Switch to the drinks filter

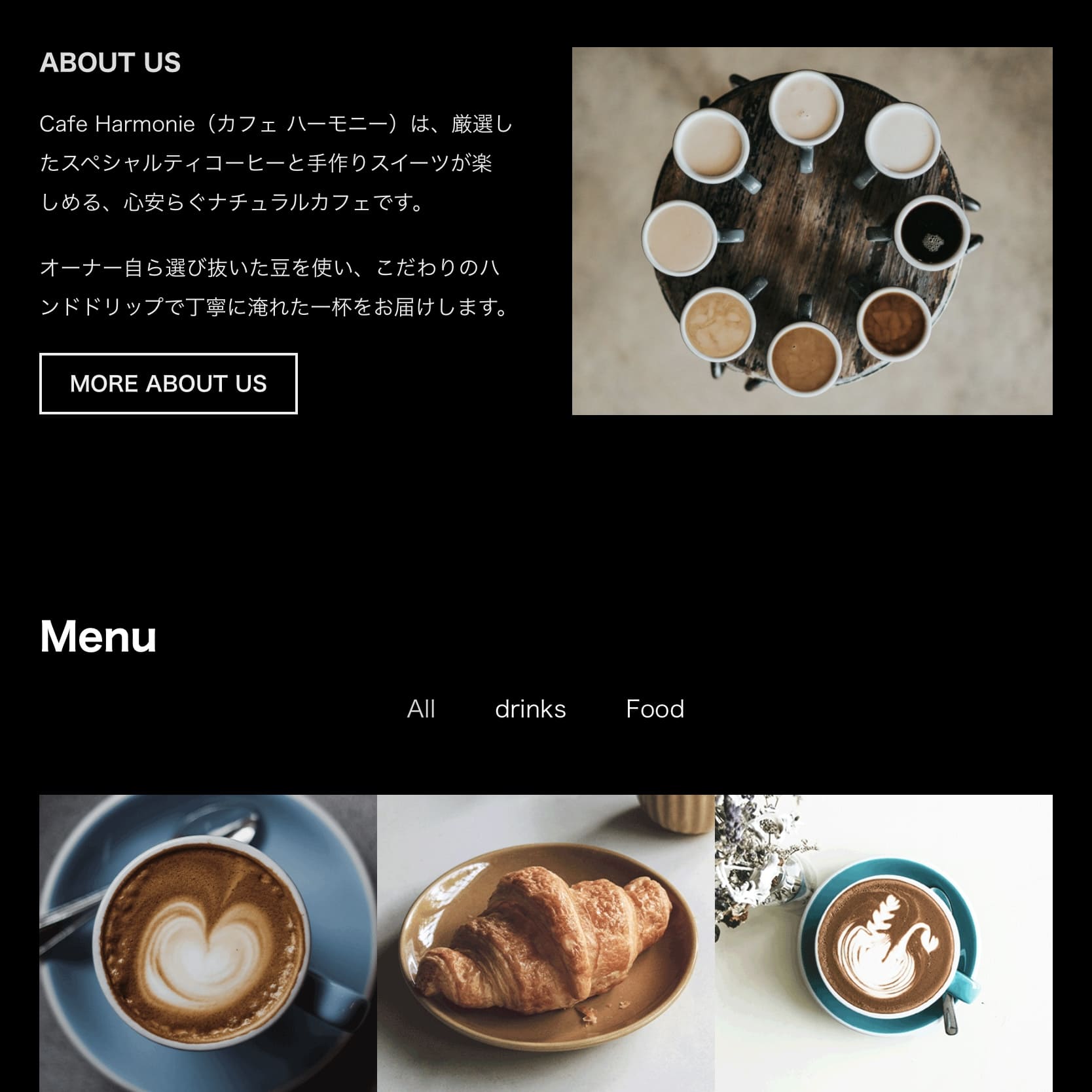(530, 709)
